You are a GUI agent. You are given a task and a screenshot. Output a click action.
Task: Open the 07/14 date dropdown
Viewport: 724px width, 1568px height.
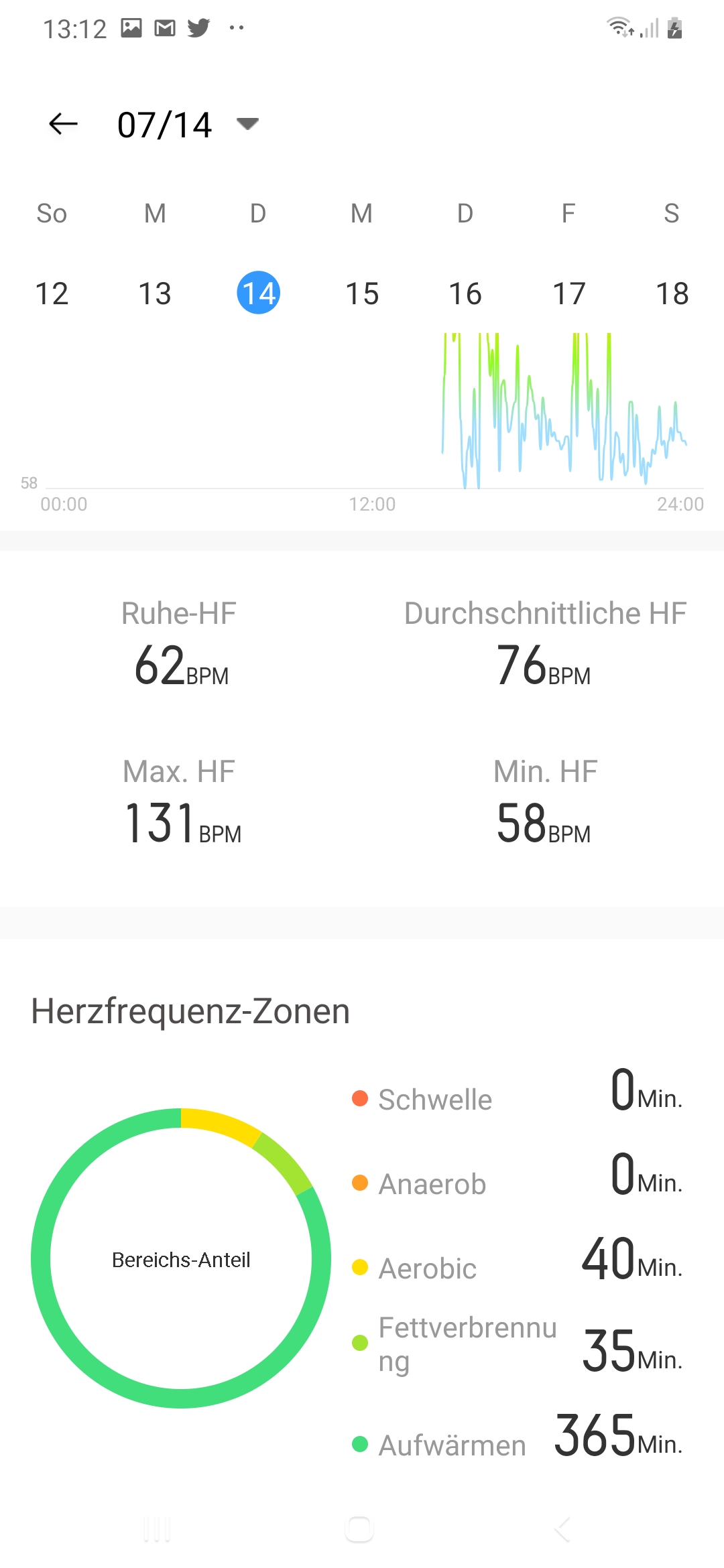pos(247,124)
